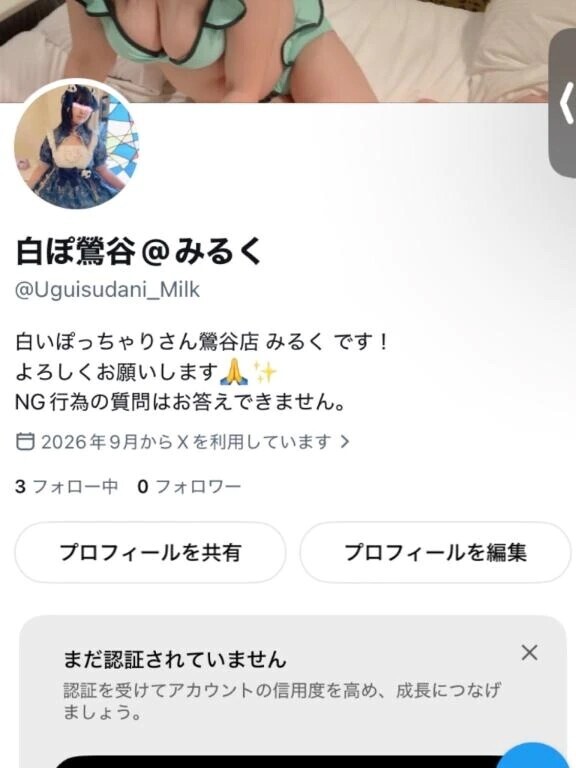
Task: Tap the side panel arrow handle
Action: click(x=565, y=103)
